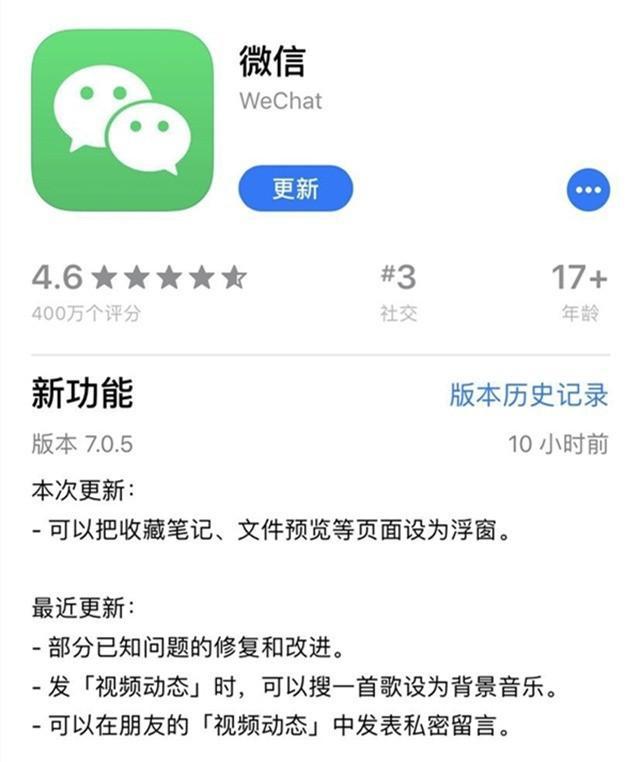Open 版本历史记录 version history link
This screenshot has height=762, width=640.
[528, 394]
